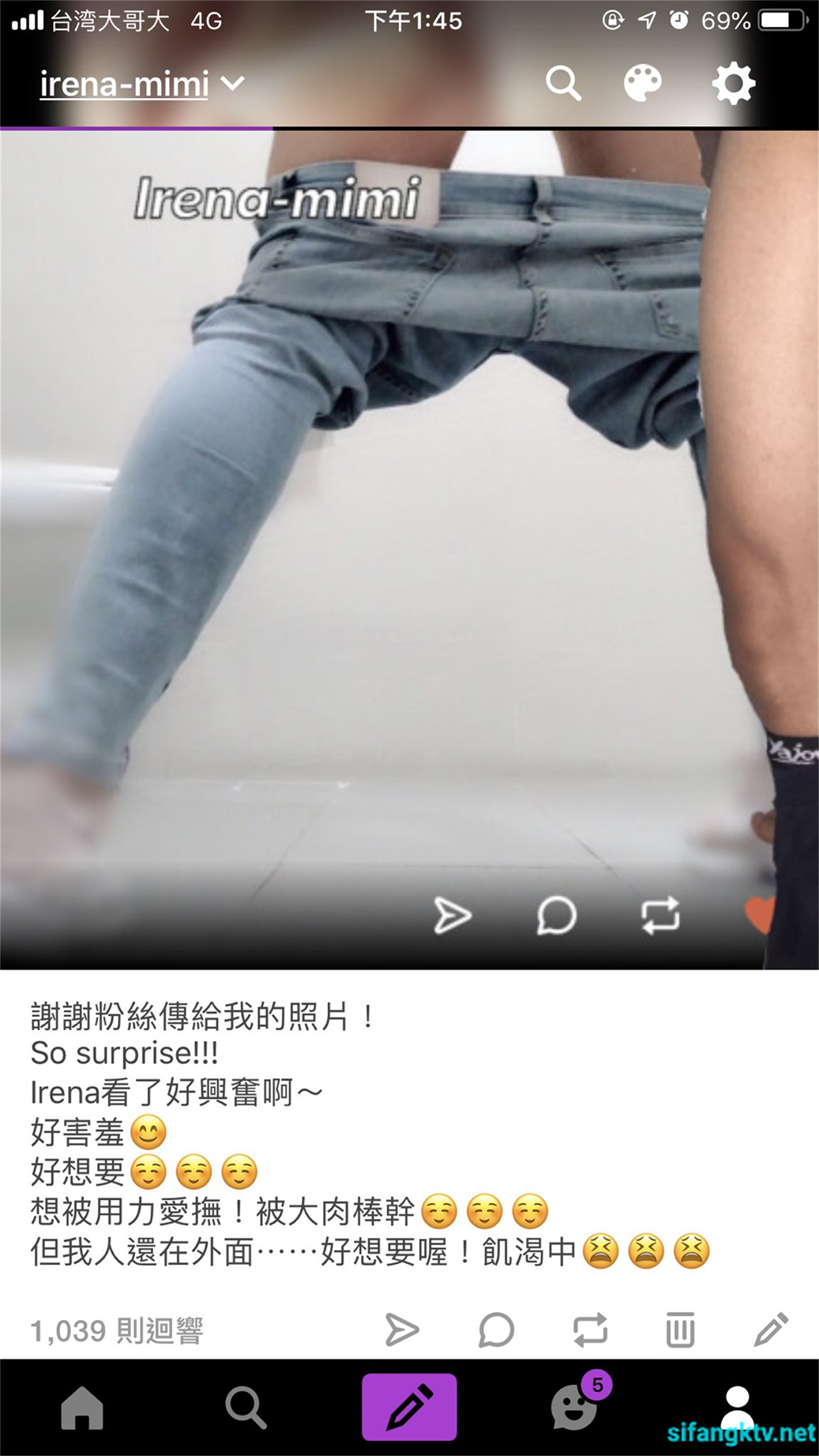Open the irena-mimi blog switcher dropdown
This screenshot has height=1456, width=819.
[143, 84]
